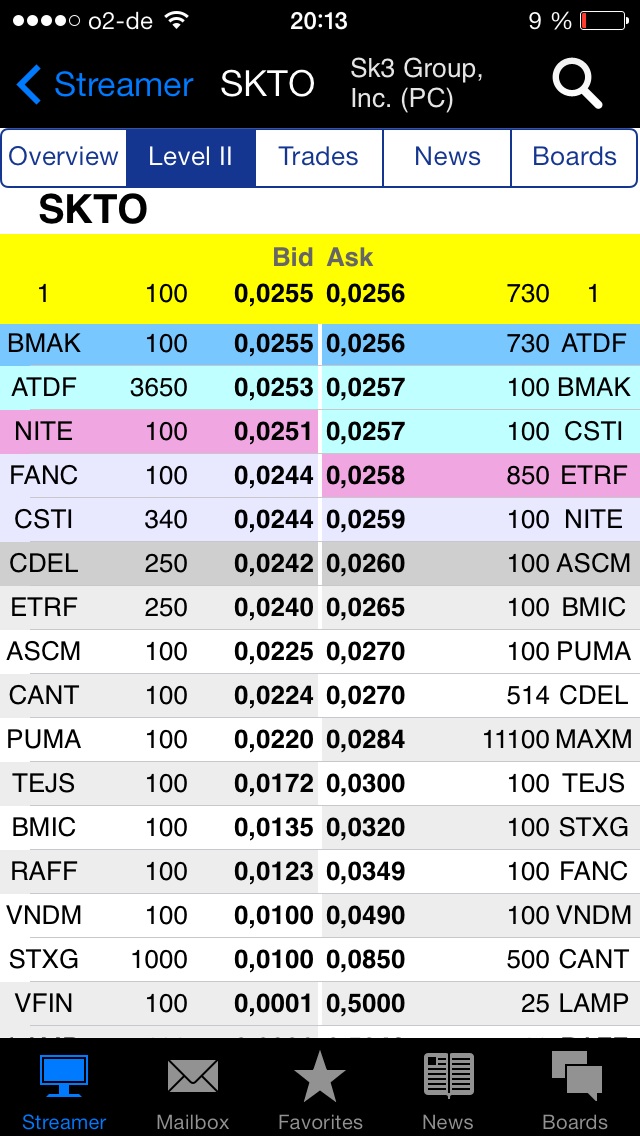The image size is (640, 1136).
Task: Switch to the Trades tab
Action: pyautogui.click(x=318, y=157)
